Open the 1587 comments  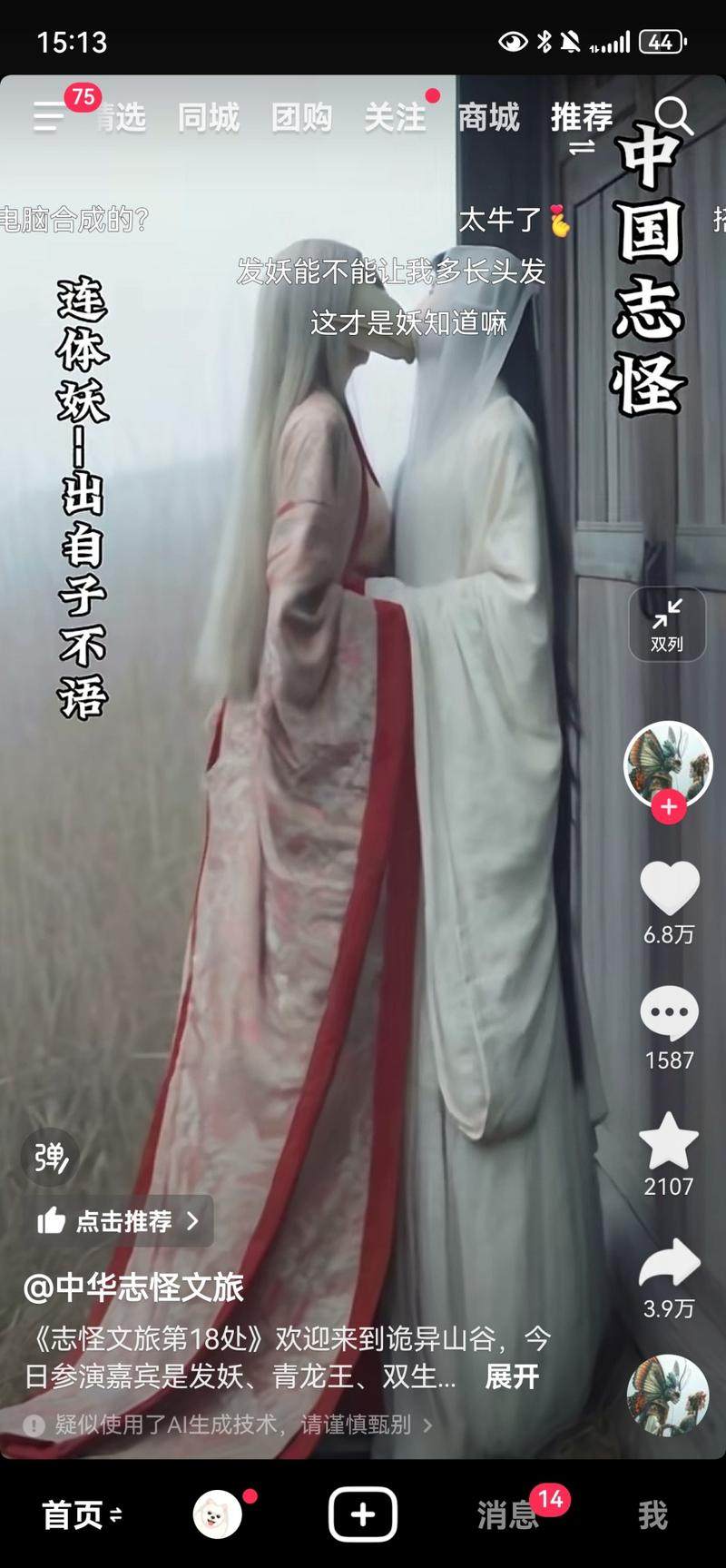pos(670,1013)
